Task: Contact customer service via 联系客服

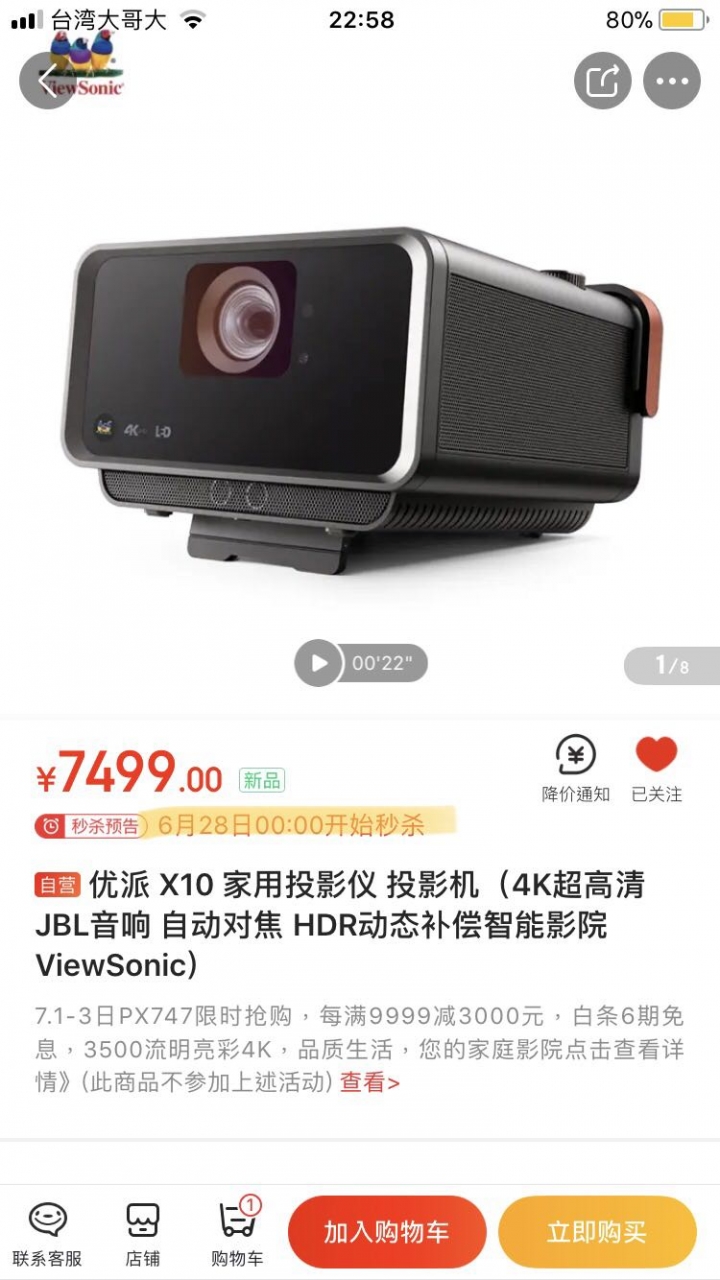Action: 47,1234
